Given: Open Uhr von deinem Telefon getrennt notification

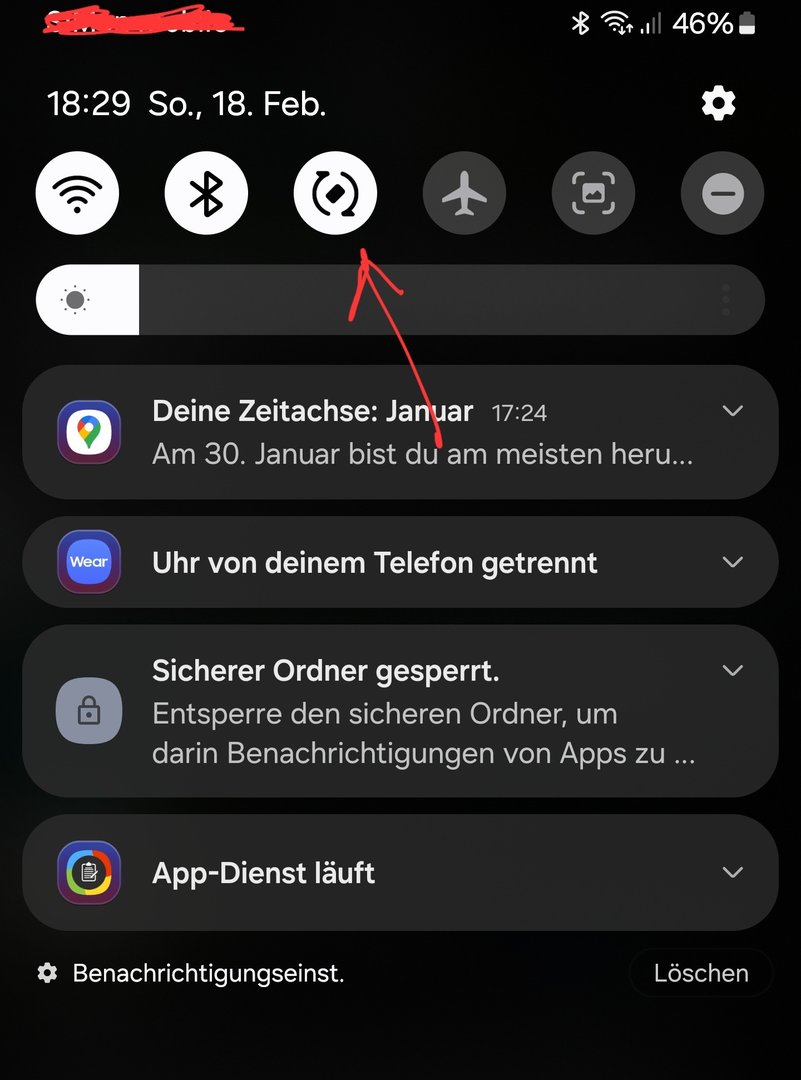Looking at the screenshot, I should tap(375, 563).
